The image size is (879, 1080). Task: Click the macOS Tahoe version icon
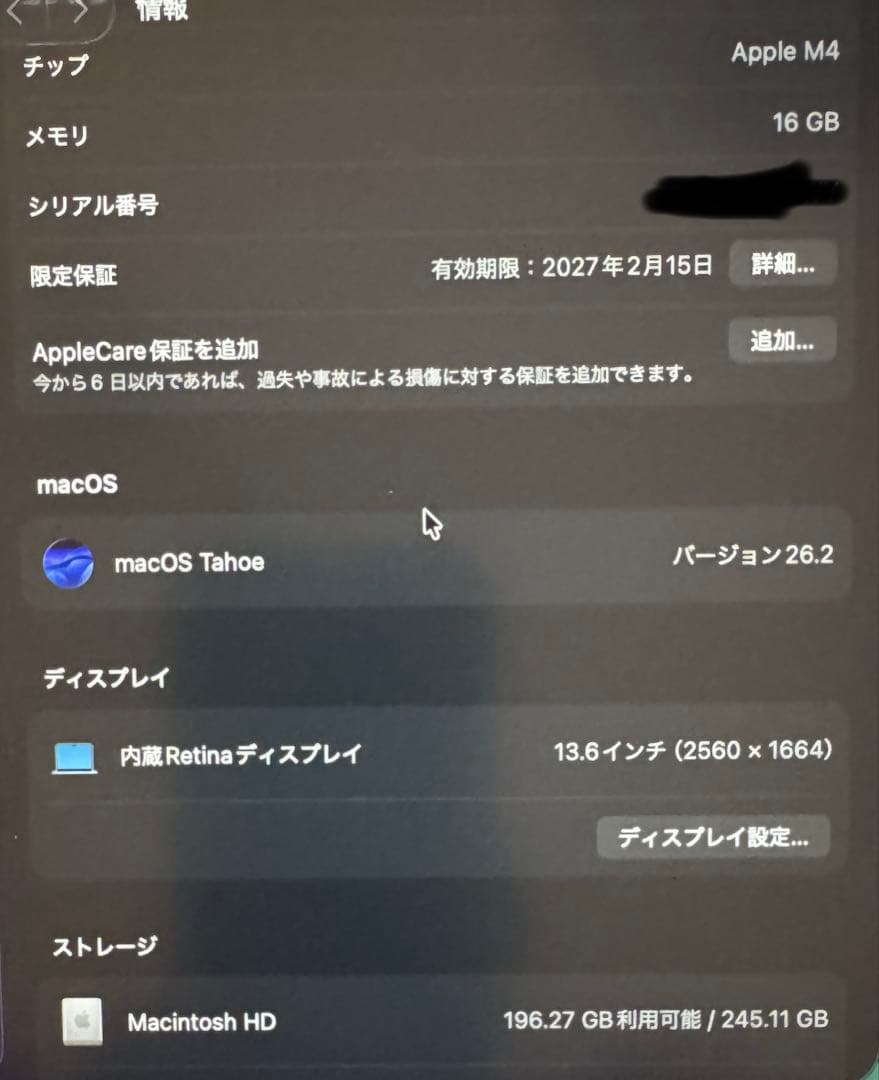[67, 562]
